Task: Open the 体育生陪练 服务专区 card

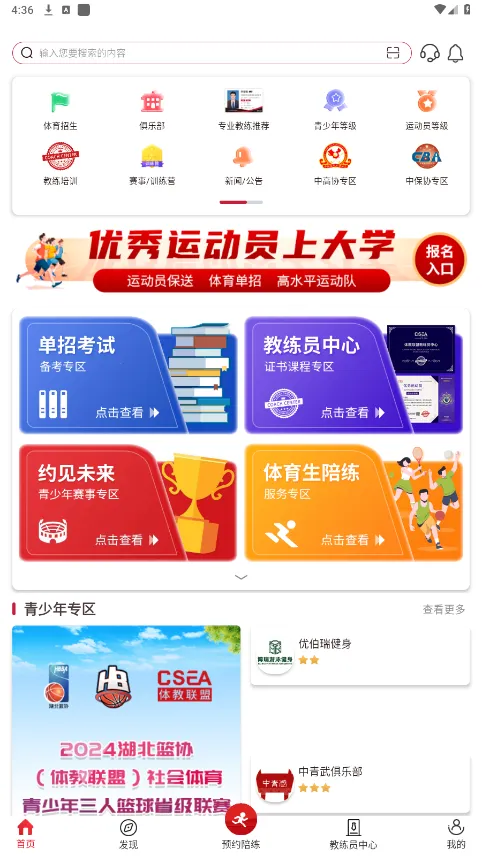Action: point(353,503)
